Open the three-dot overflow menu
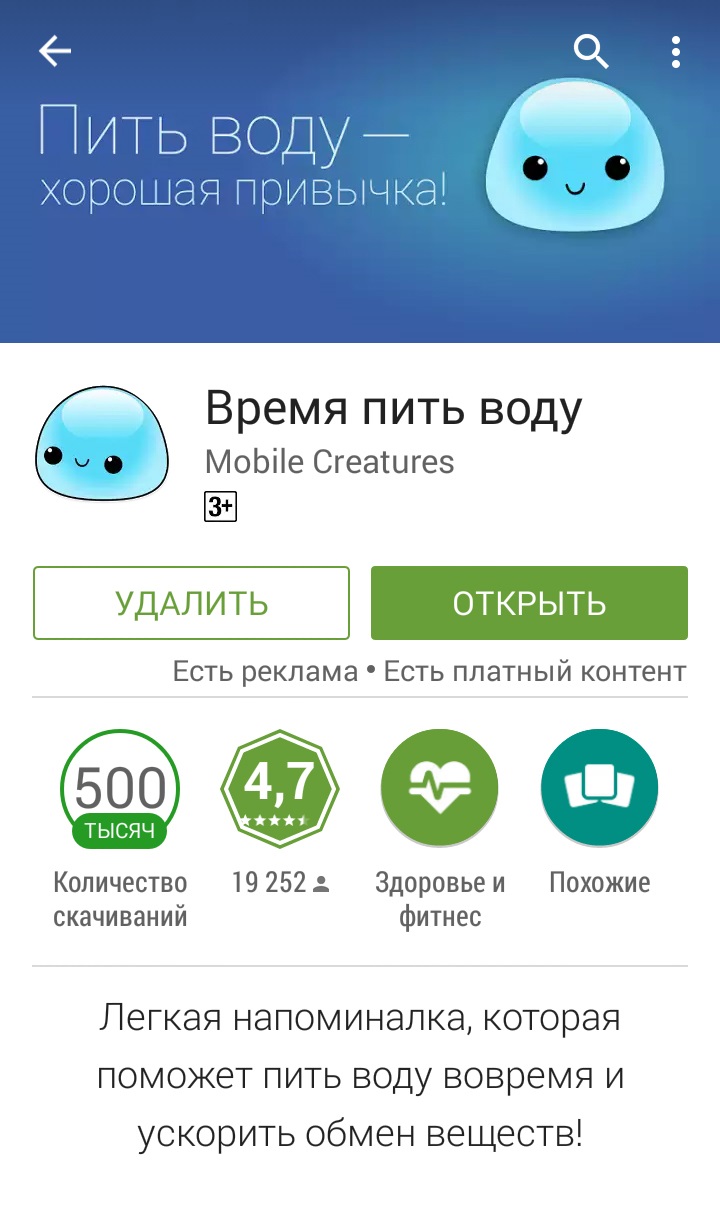Image resolution: width=720 pixels, height=1226 pixels. [676, 51]
